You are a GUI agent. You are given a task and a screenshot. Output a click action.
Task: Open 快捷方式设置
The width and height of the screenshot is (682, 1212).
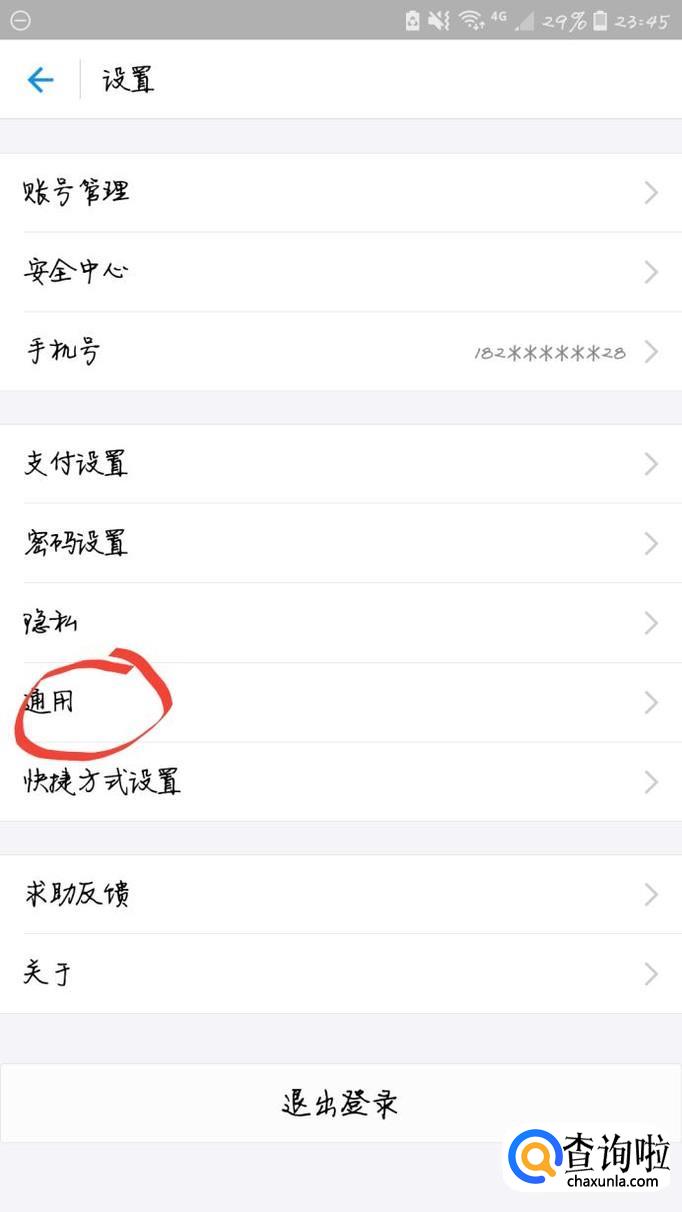[340, 782]
